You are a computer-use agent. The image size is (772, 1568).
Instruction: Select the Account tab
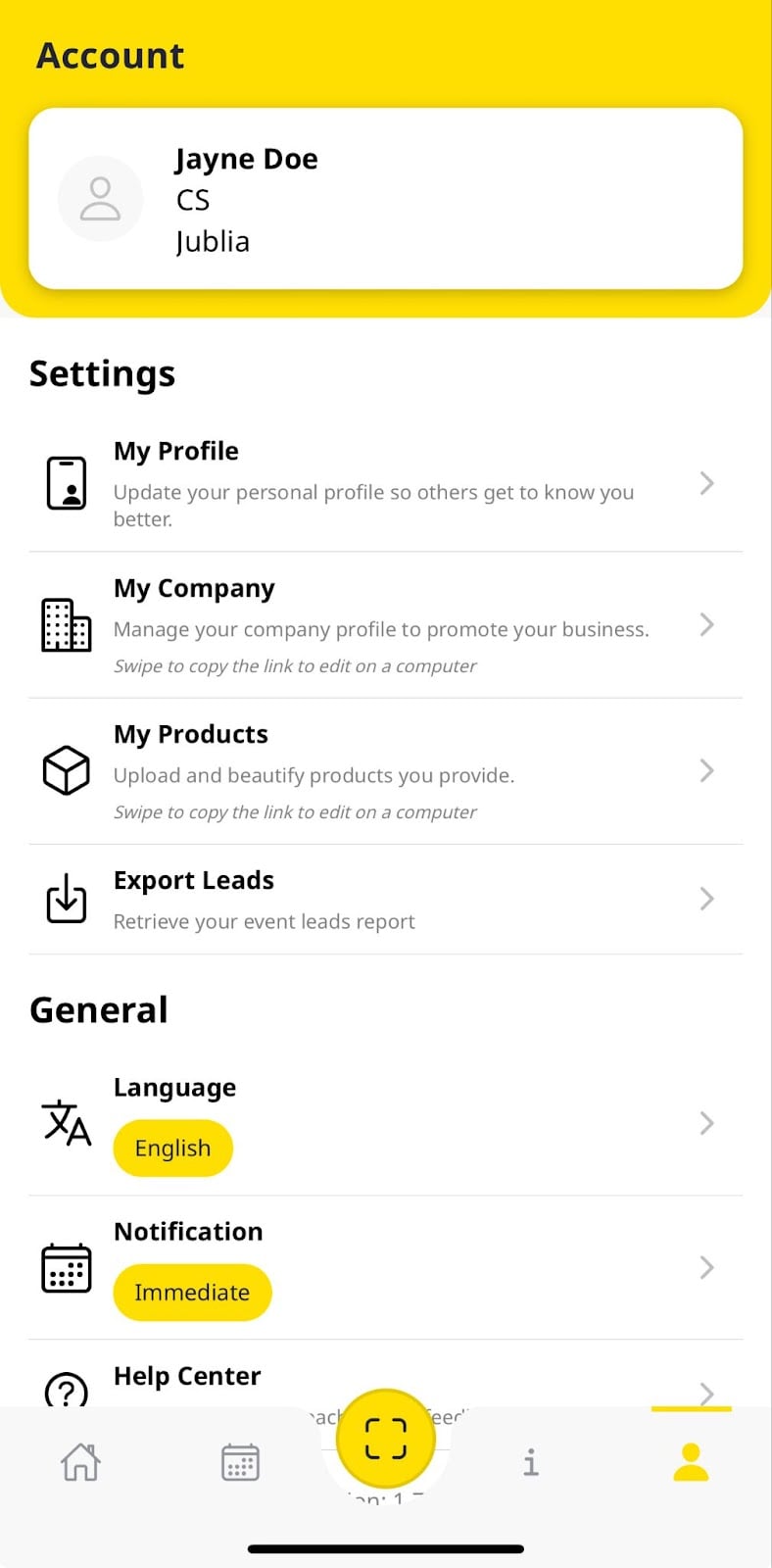691,1462
